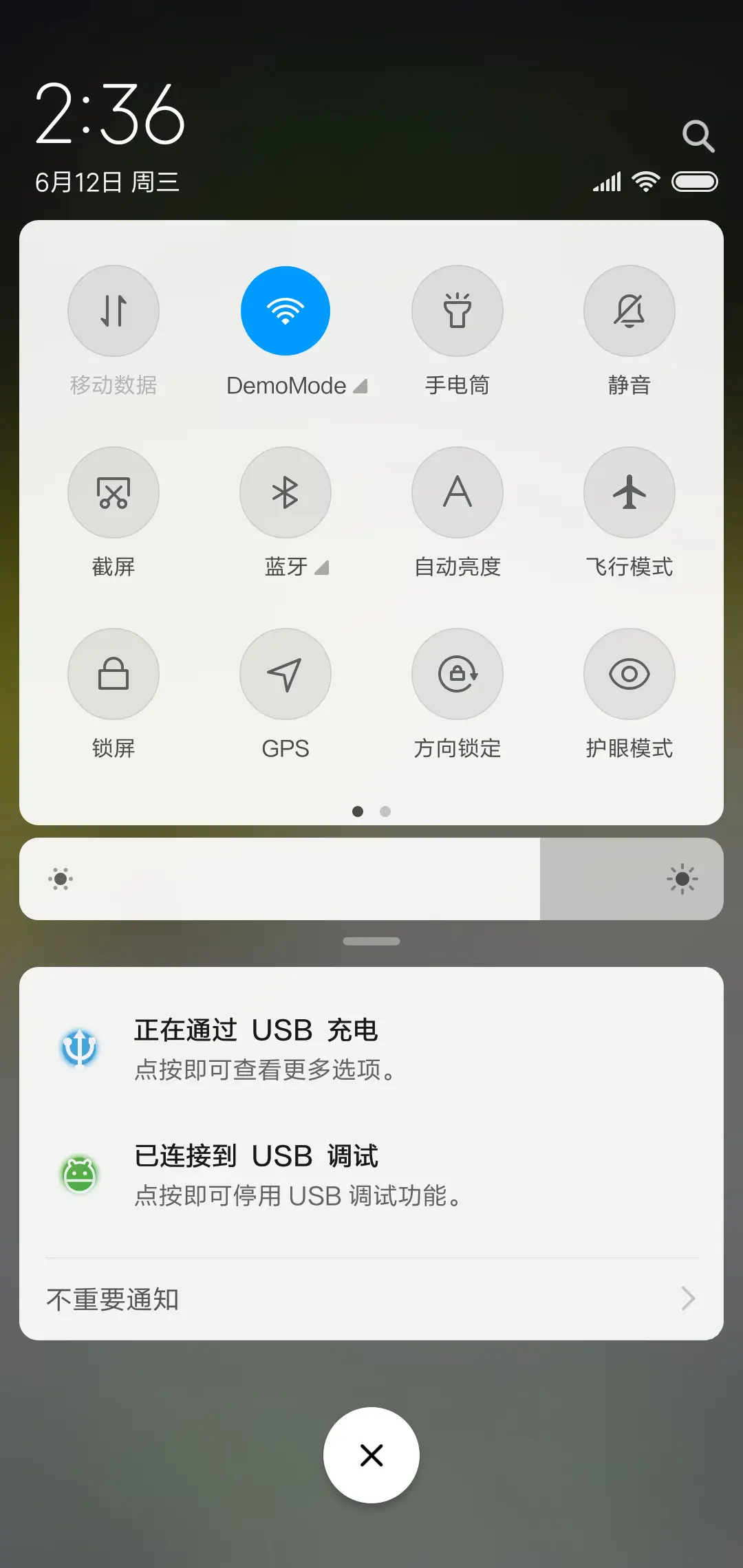
Task: Expand Bluetooth options via its arrow
Action: pyautogui.click(x=322, y=568)
